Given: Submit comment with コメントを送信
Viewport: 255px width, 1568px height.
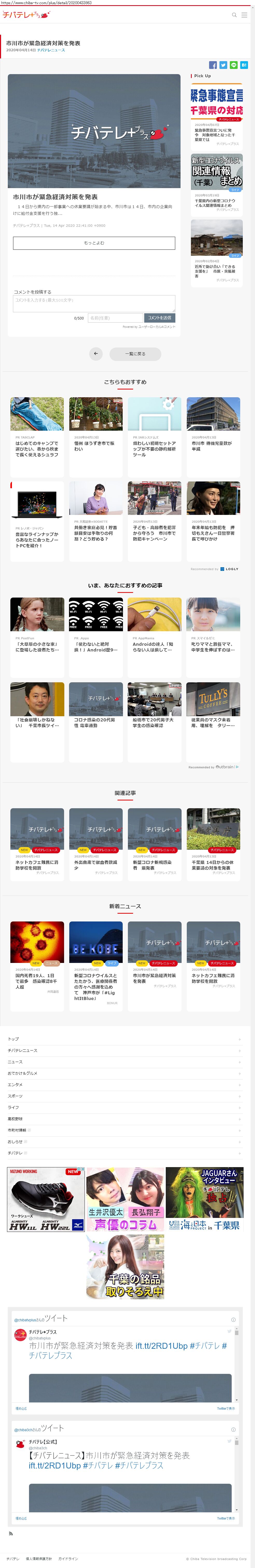Looking at the screenshot, I should click(x=160, y=318).
